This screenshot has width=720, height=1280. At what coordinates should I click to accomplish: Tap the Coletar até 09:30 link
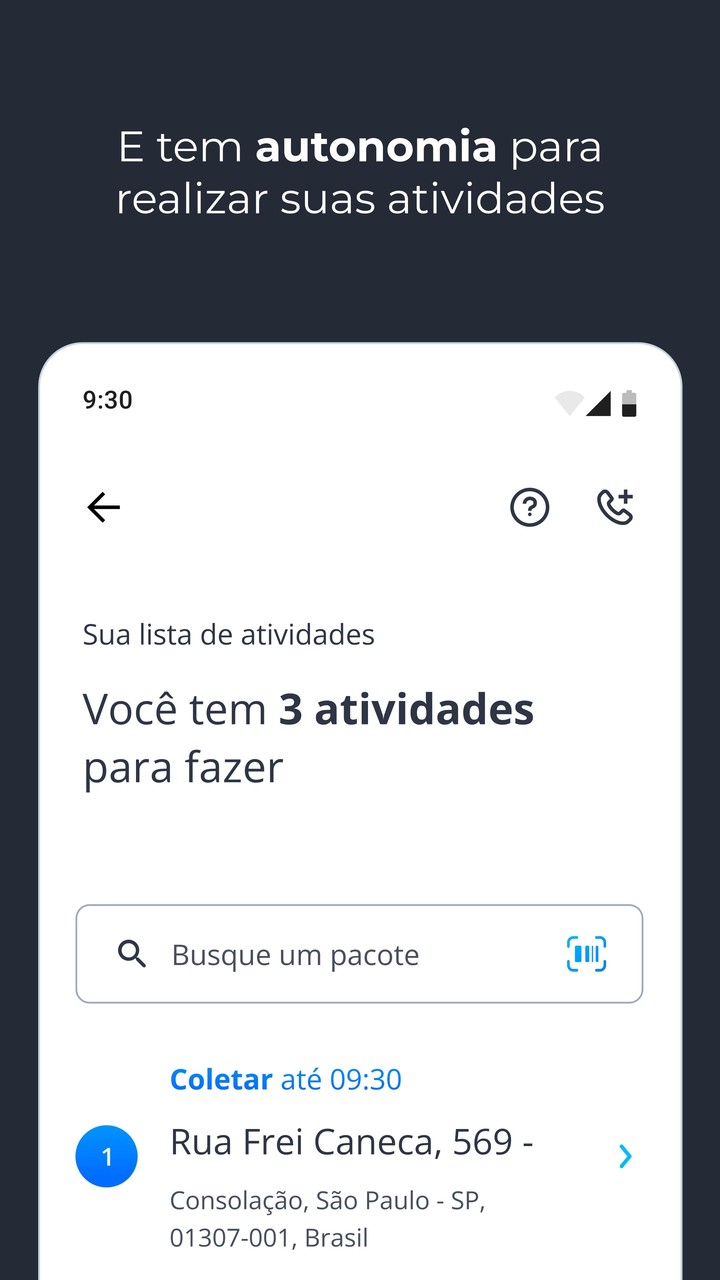pyautogui.click(x=285, y=1079)
